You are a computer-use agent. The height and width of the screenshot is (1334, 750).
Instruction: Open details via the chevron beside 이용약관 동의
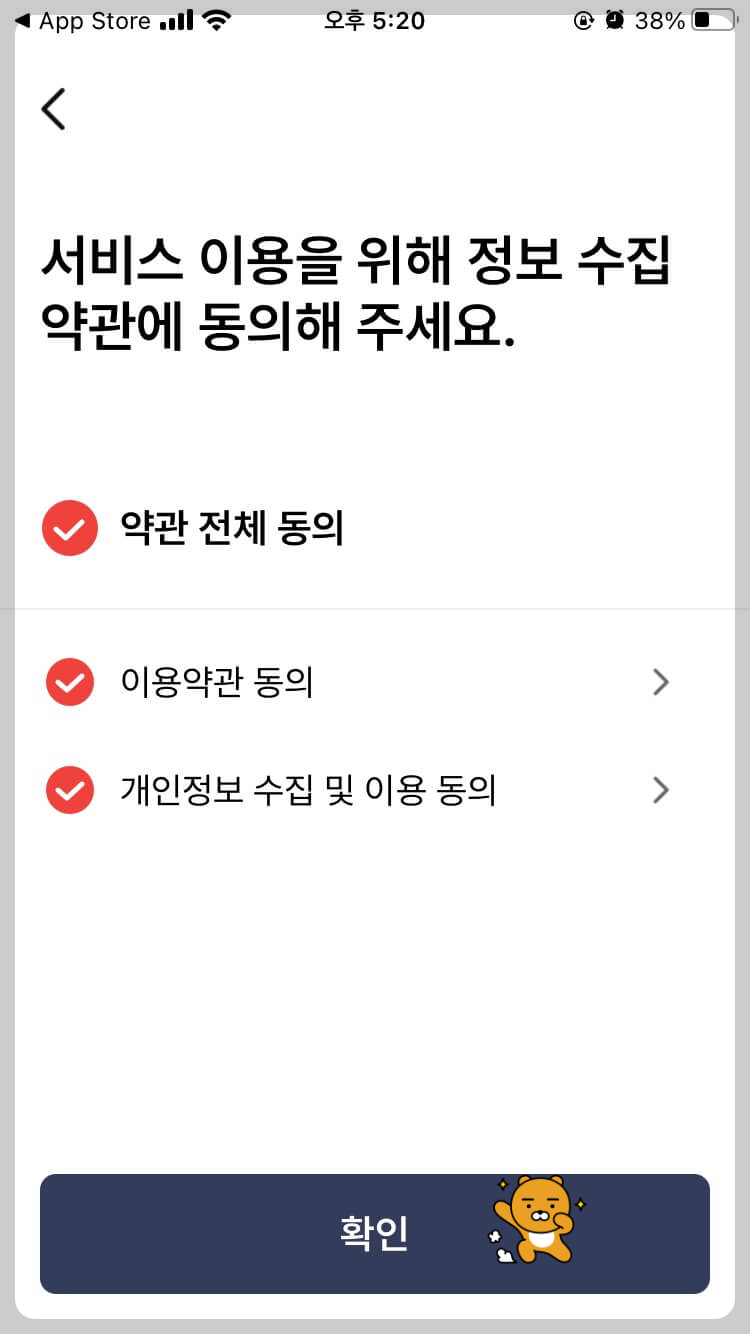coord(660,682)
